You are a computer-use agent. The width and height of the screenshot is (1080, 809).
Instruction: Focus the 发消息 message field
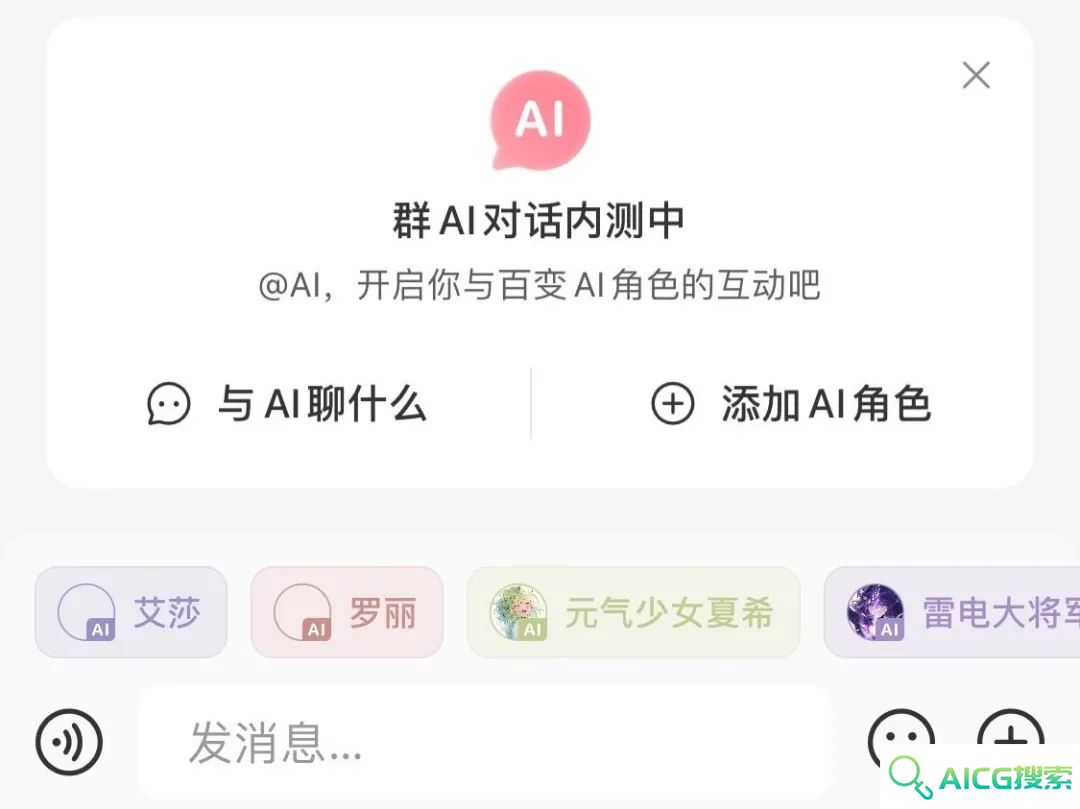coord(485,743)
